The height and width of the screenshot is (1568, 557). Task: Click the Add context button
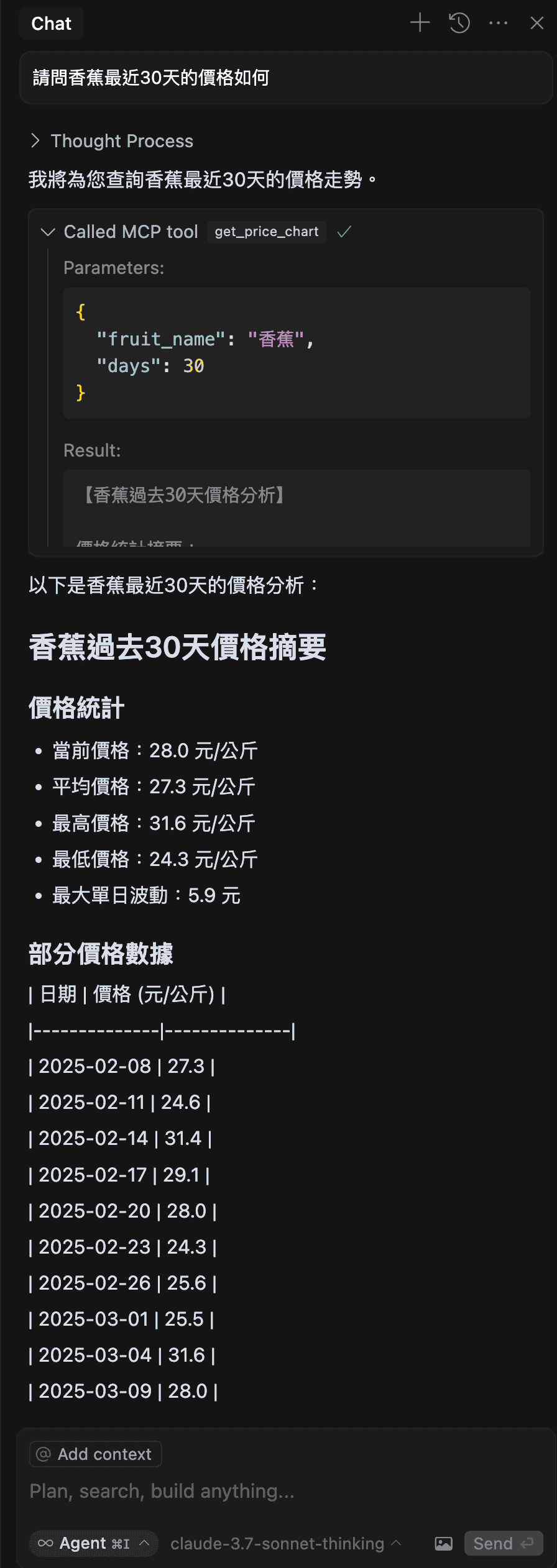[x=95, y=1454]
